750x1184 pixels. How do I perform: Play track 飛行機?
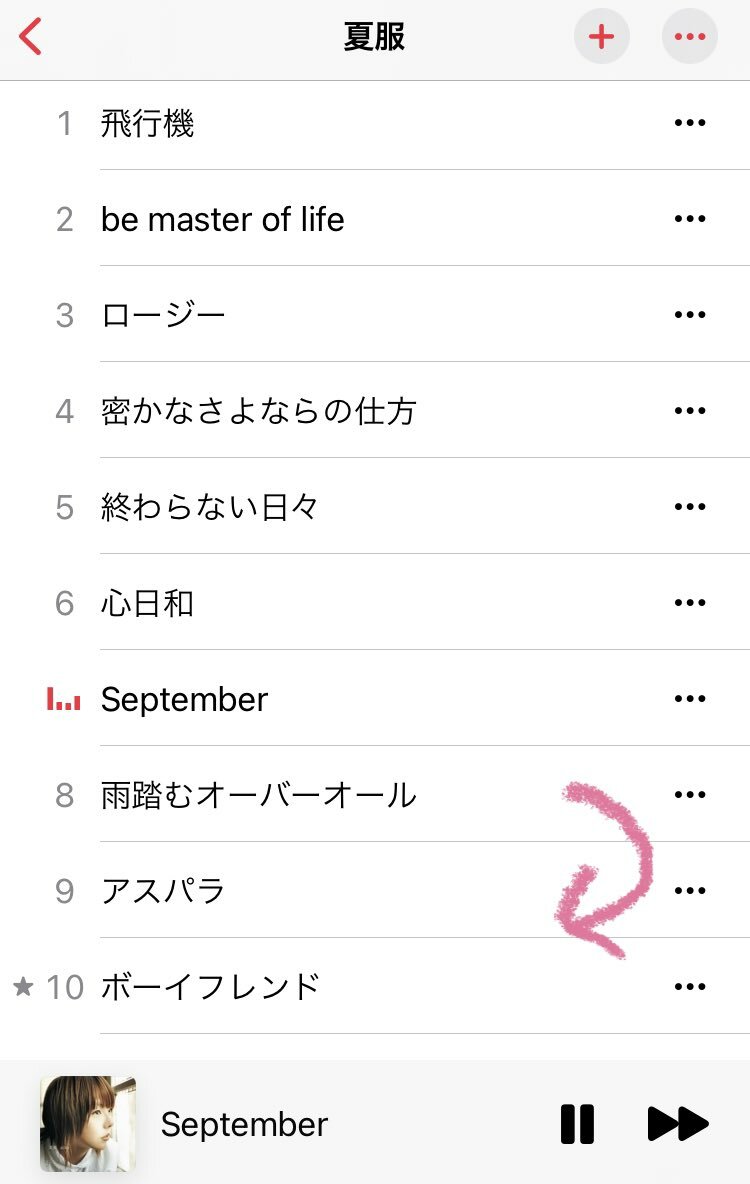[x=148, y=124]
